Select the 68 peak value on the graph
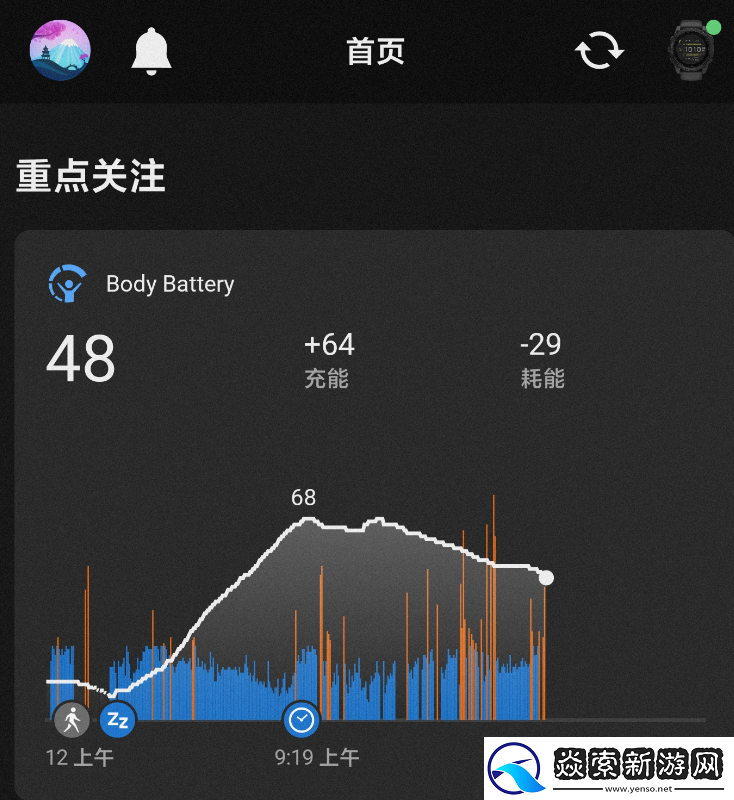Image resolution: width=734 pixels, height=800 pixels. point(303,497)
